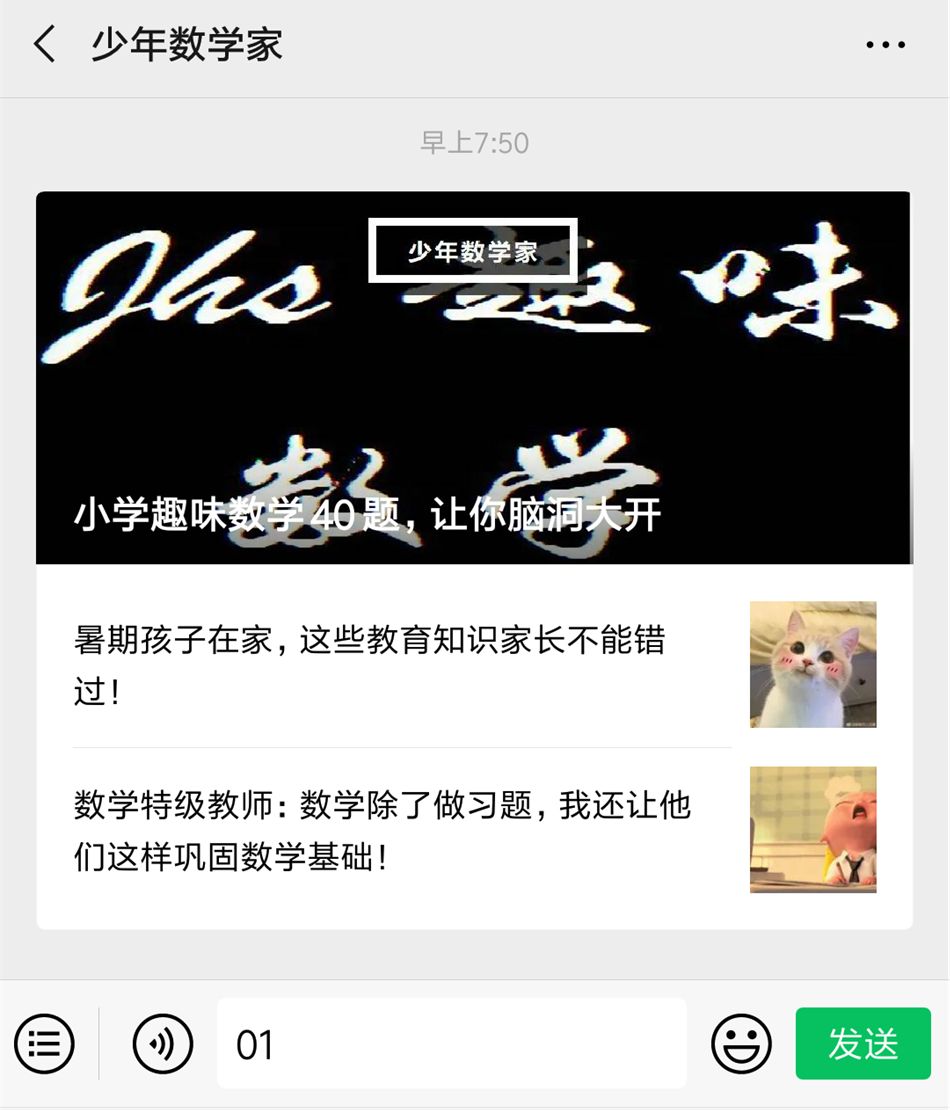Switch to voice input mode
The width and height of the screenshot is (950, 1110).
[x=162, y=1043]
